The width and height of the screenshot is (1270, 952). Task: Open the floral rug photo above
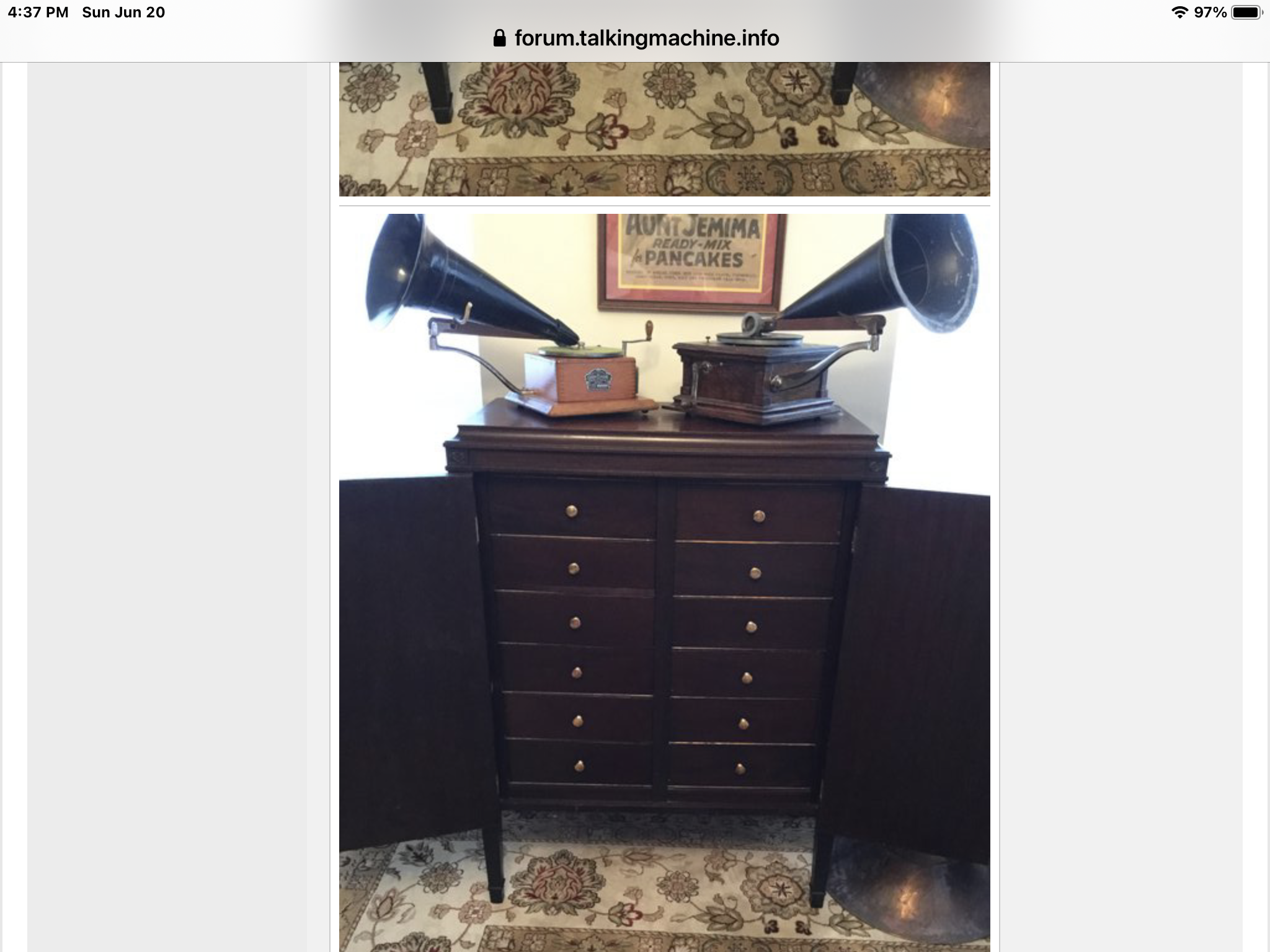664,129
